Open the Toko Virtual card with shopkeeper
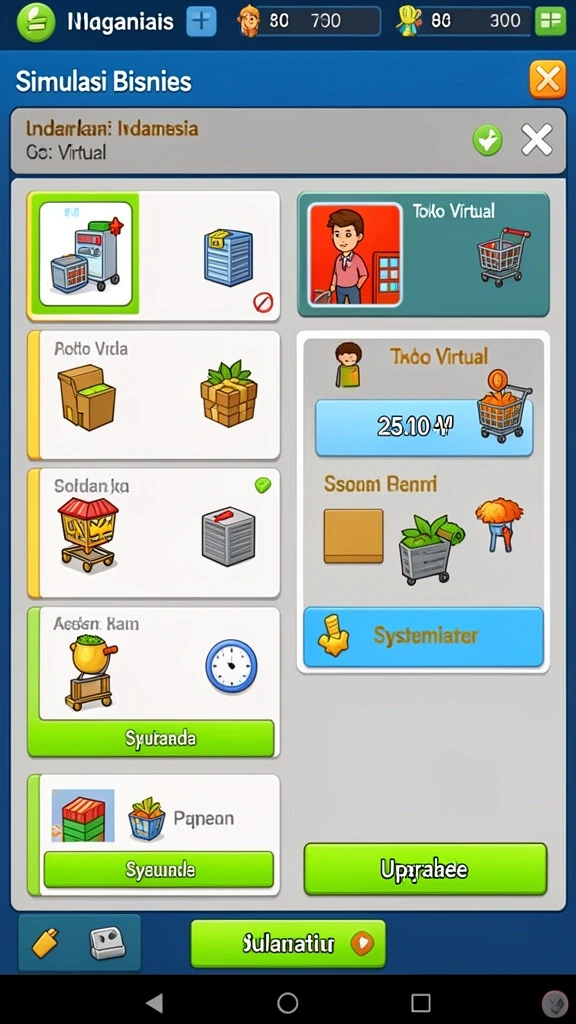This screenshot has width=576, height=1024. (423, 255)
